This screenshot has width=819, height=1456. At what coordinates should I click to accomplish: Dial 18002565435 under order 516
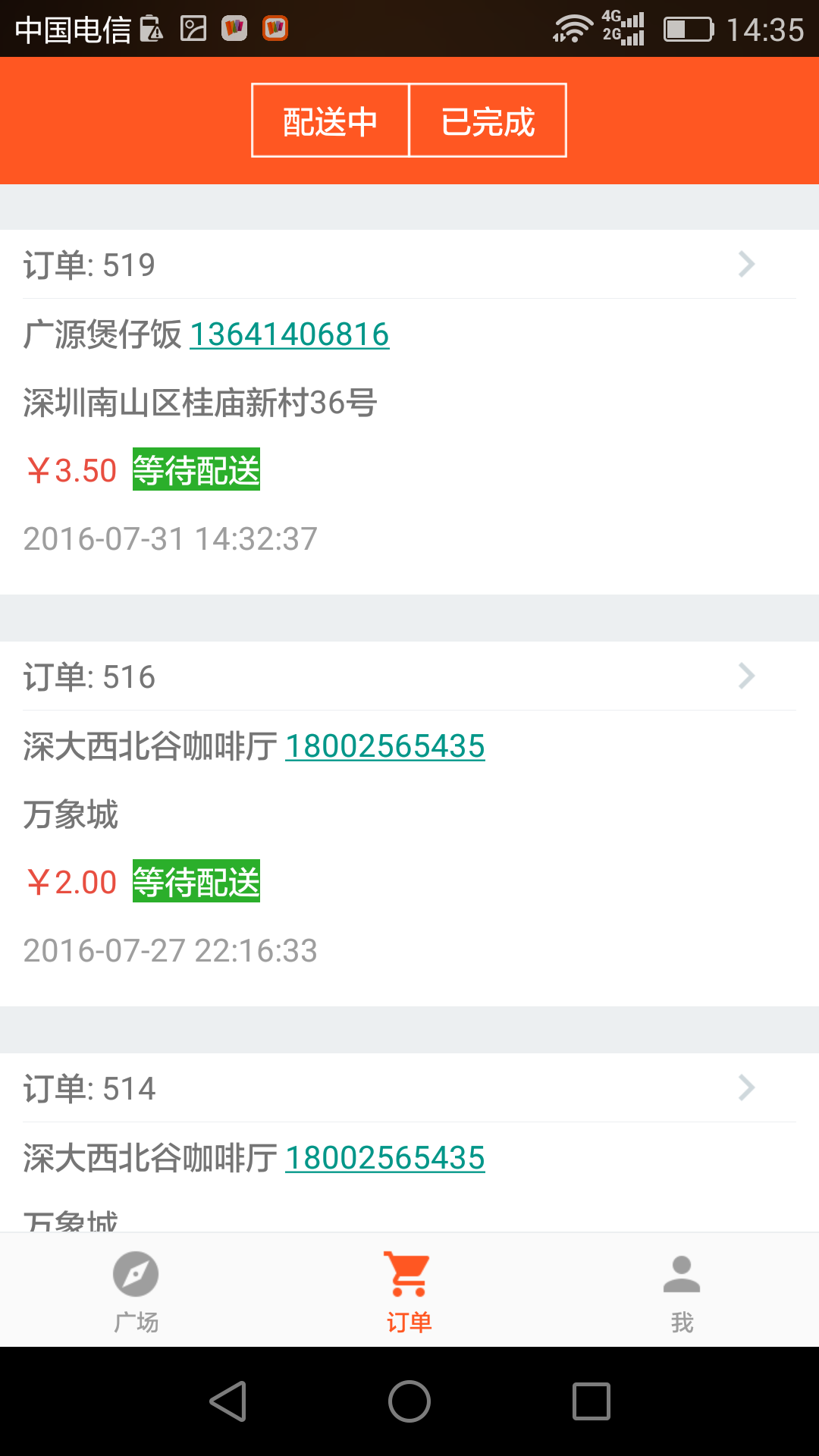(x=384, y=746)
